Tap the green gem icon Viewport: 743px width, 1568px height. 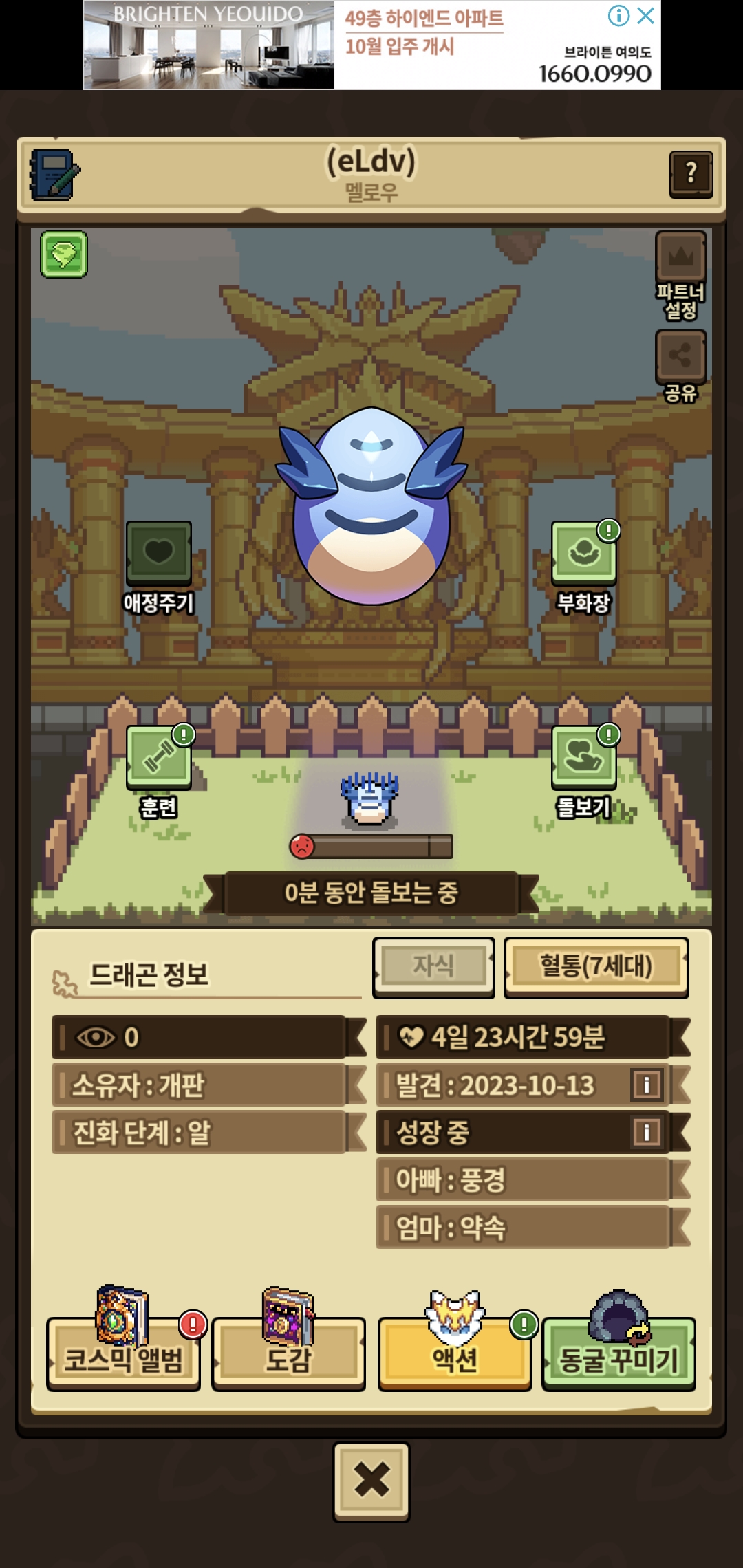64,254
